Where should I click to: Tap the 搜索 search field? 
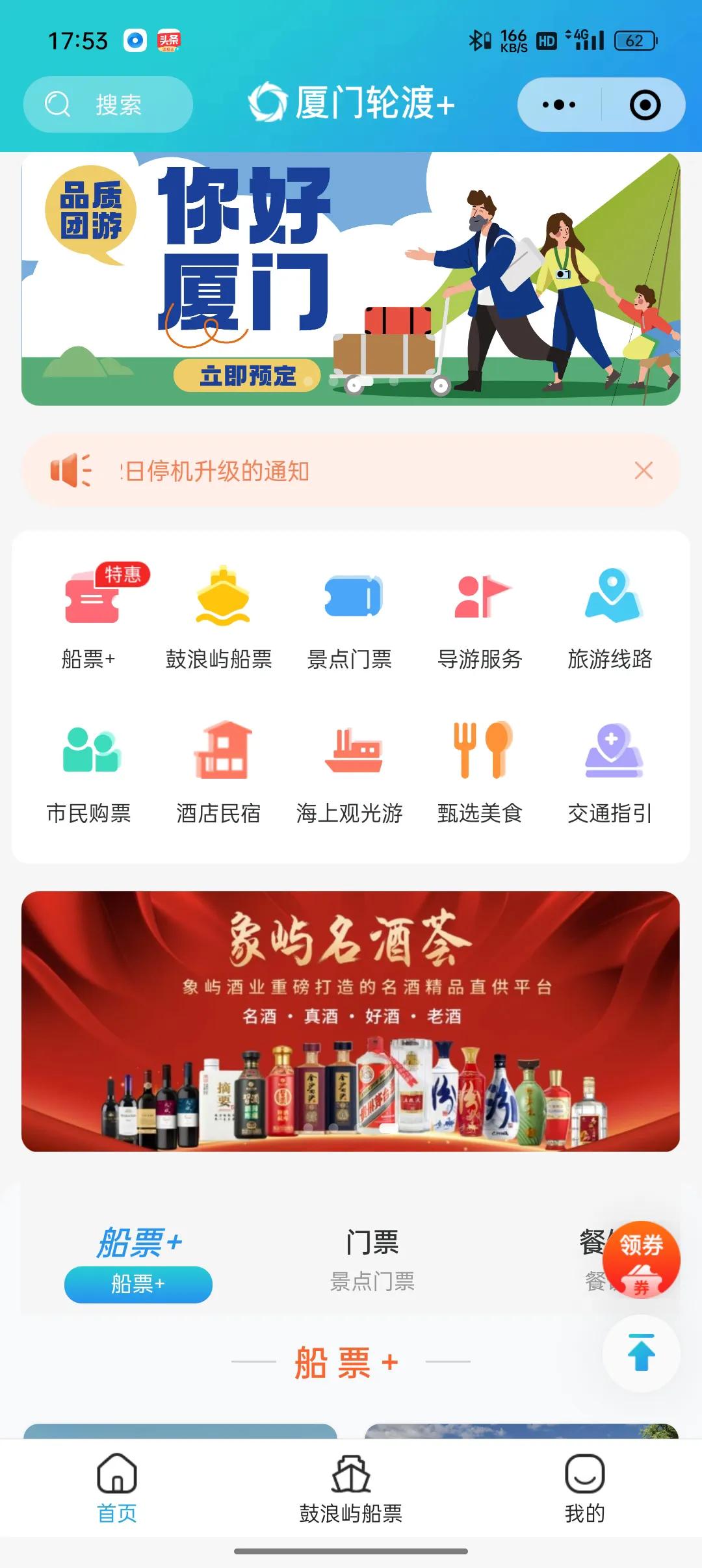coord(108,104)
